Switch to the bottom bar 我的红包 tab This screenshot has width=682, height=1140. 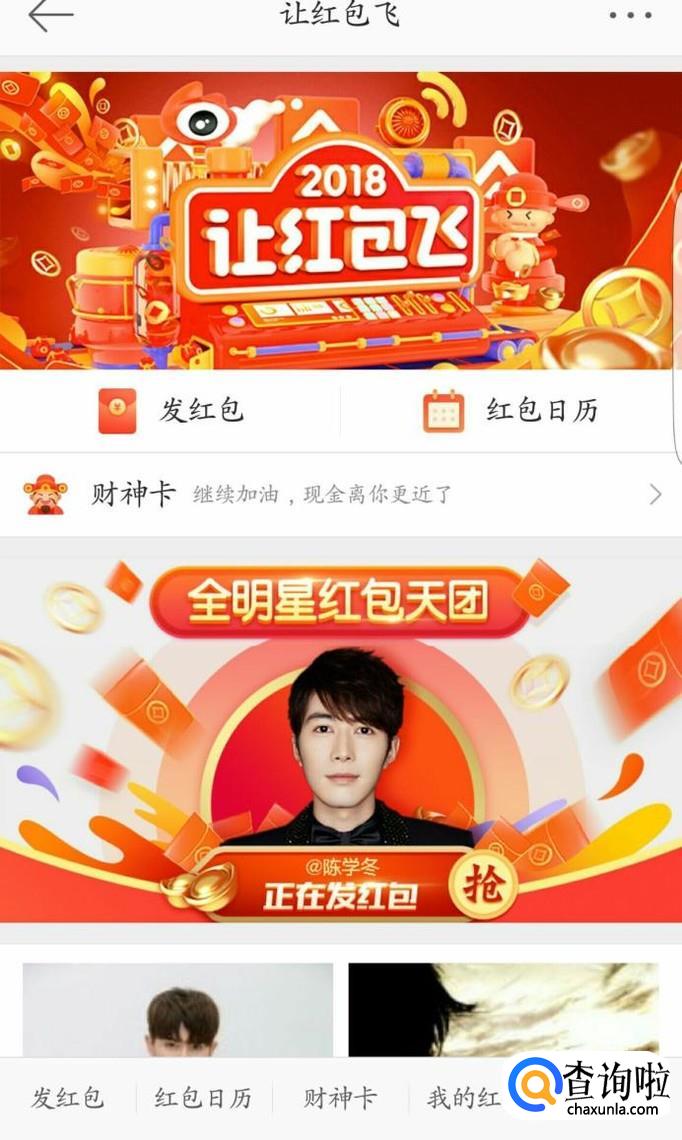(464, 1098)
